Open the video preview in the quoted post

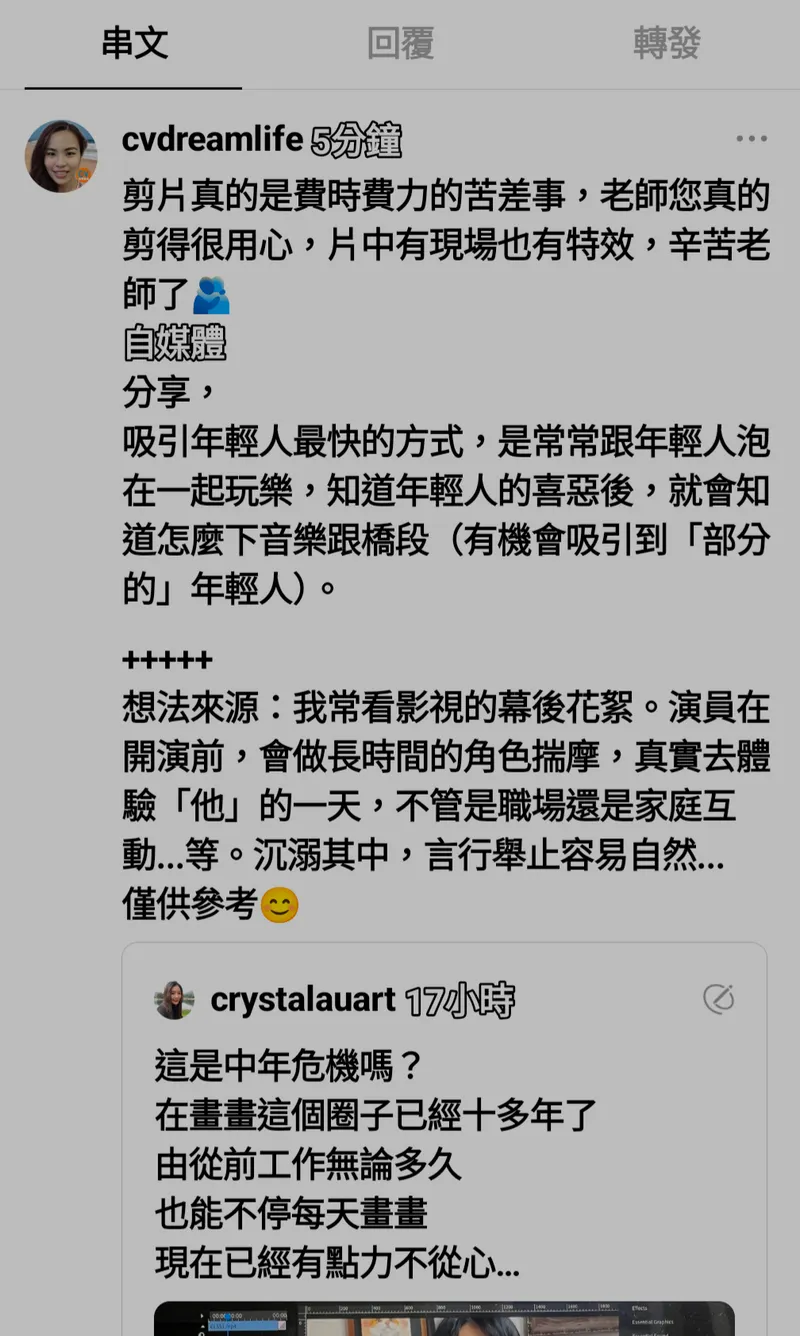point(445,1318)
